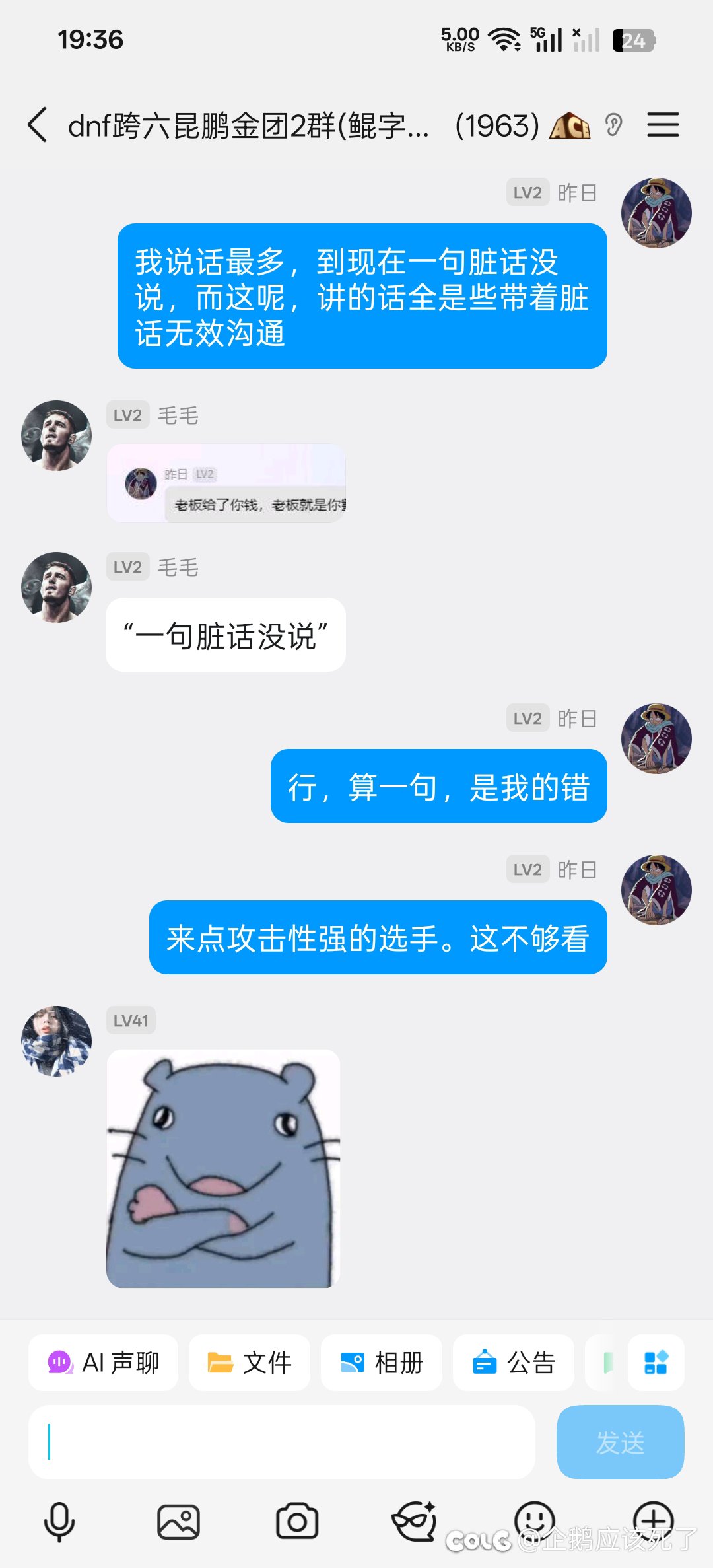This screenshot has width=713, height=1568.
Task: Open the 文件 group files
Action: point(250,1363)
